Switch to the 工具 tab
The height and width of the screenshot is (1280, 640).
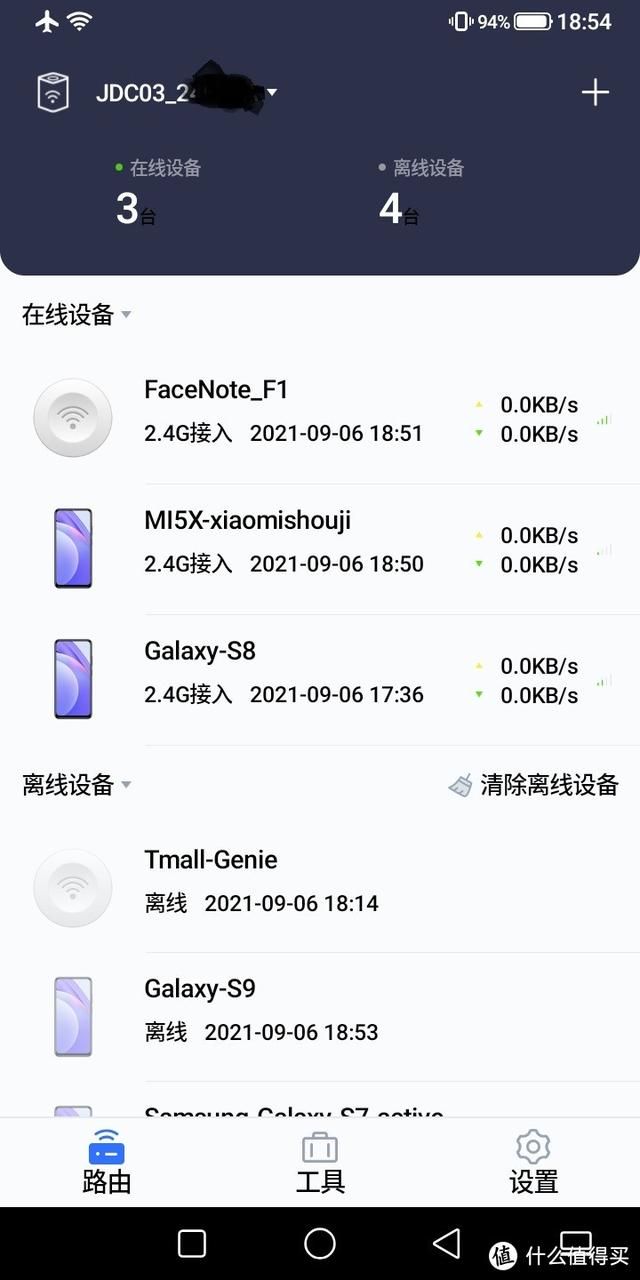pos(320,1163)
